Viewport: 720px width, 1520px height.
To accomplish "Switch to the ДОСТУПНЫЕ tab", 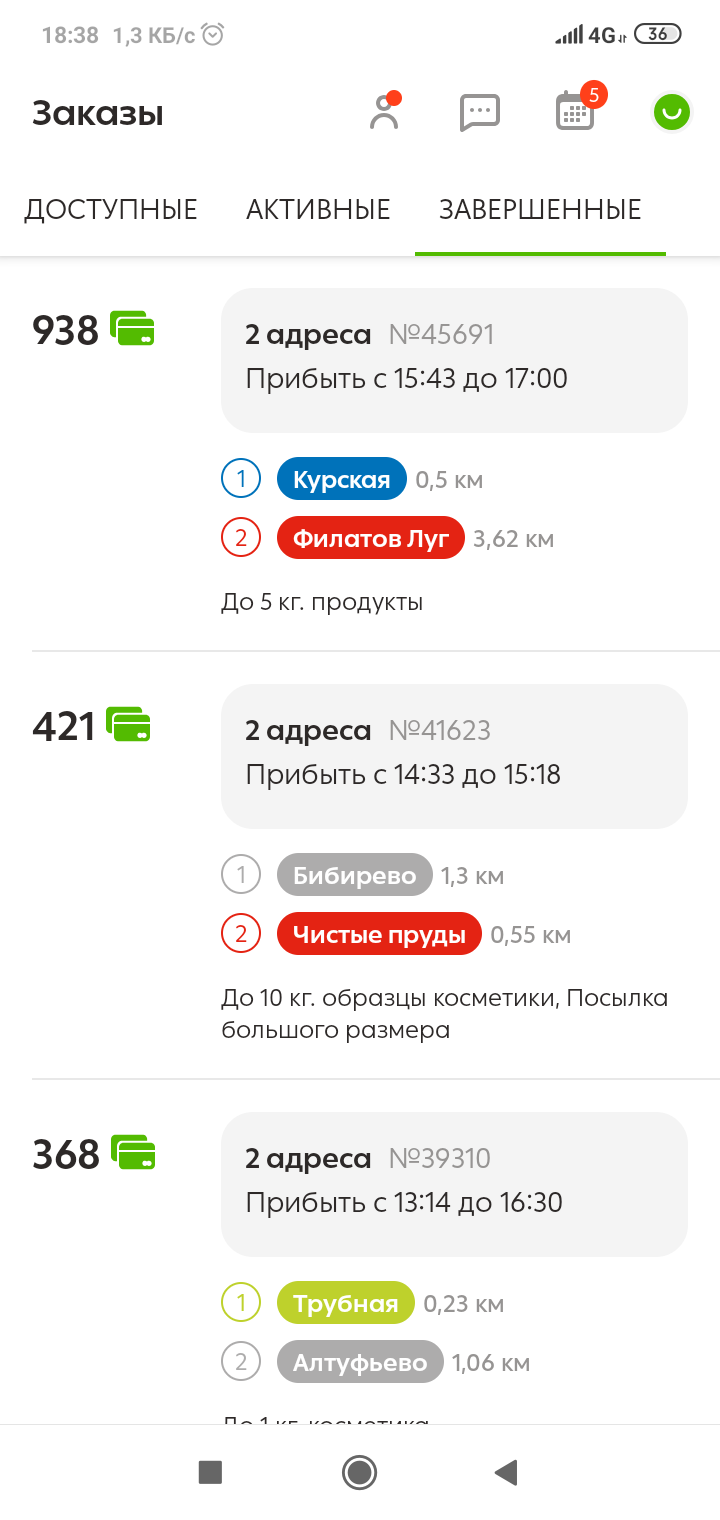I will (111, 210).
